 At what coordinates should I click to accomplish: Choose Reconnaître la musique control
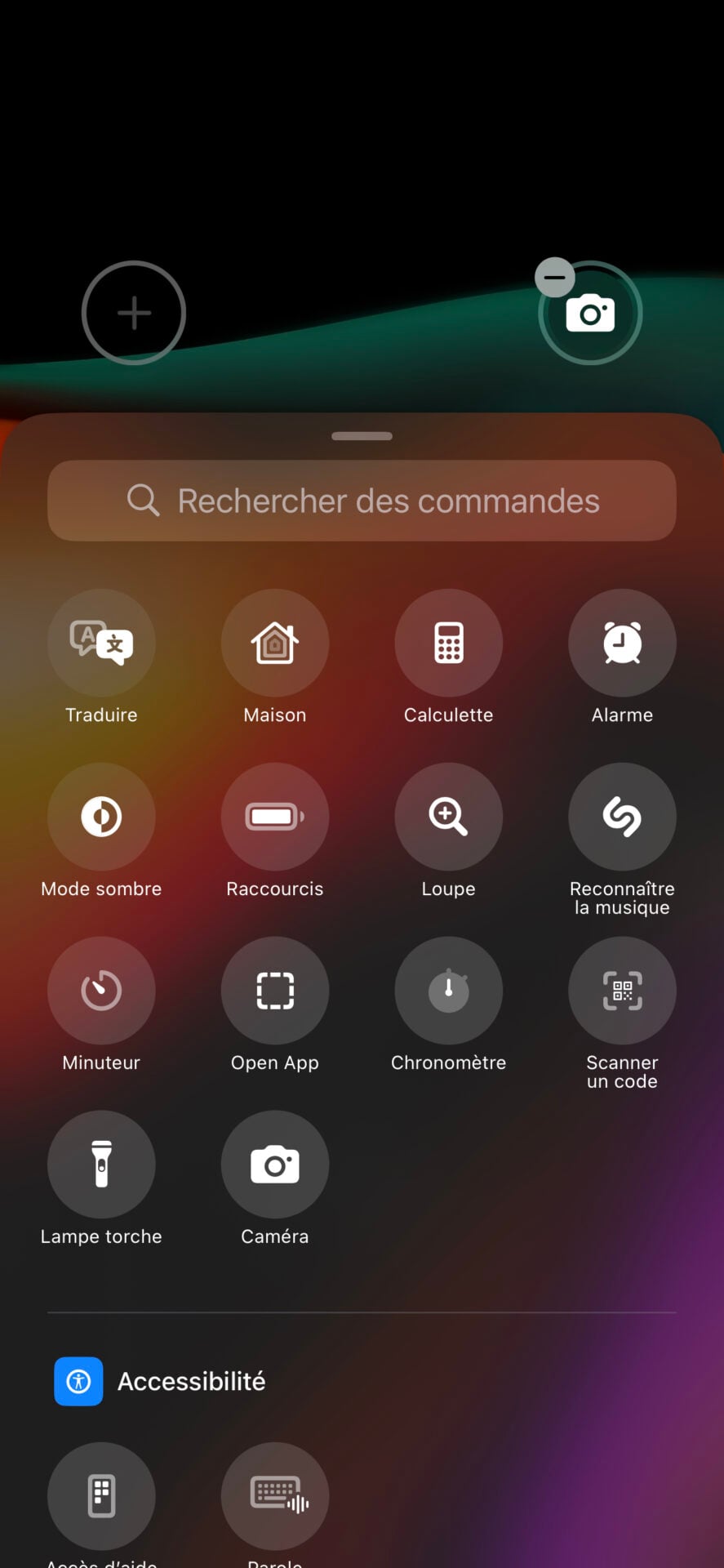coord(622,817)
